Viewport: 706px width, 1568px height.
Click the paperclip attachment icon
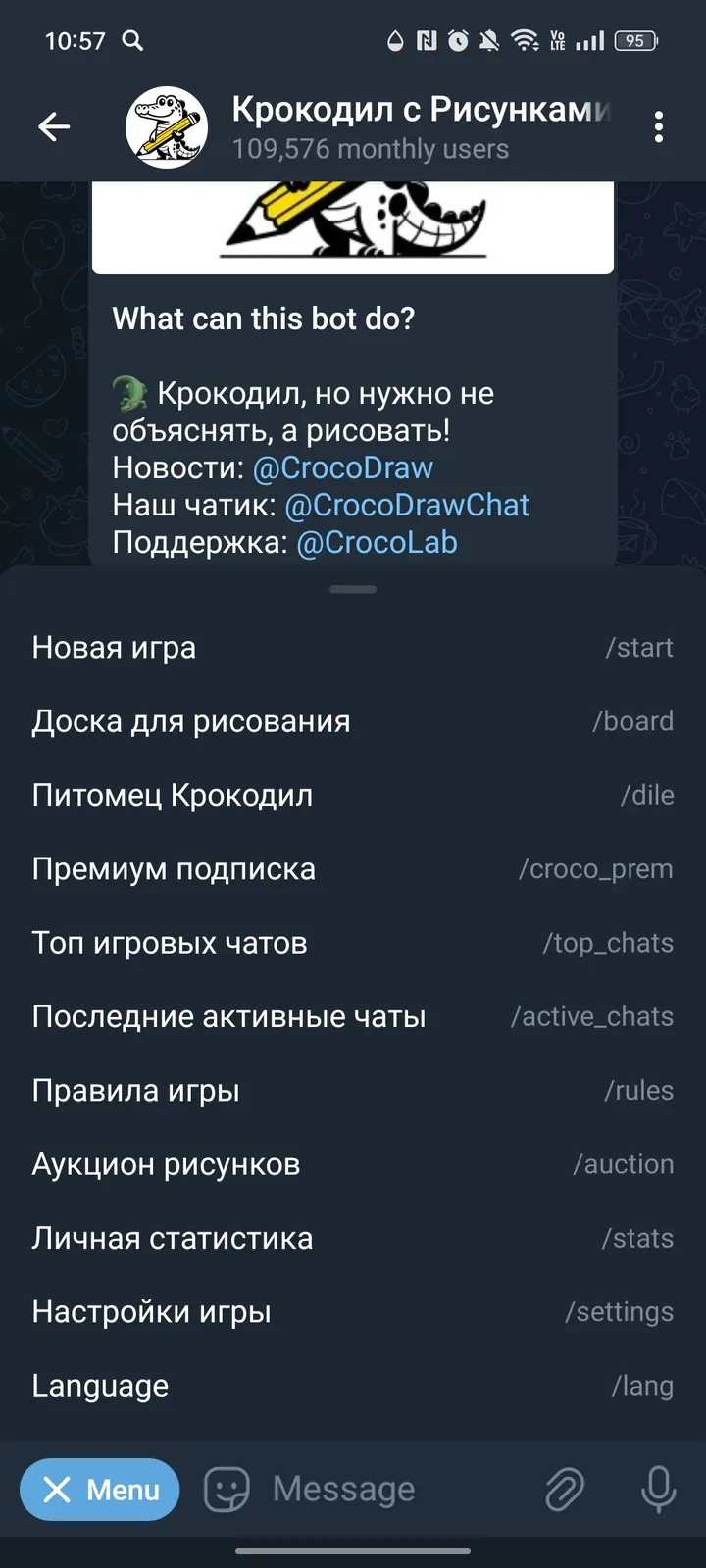566,1489
